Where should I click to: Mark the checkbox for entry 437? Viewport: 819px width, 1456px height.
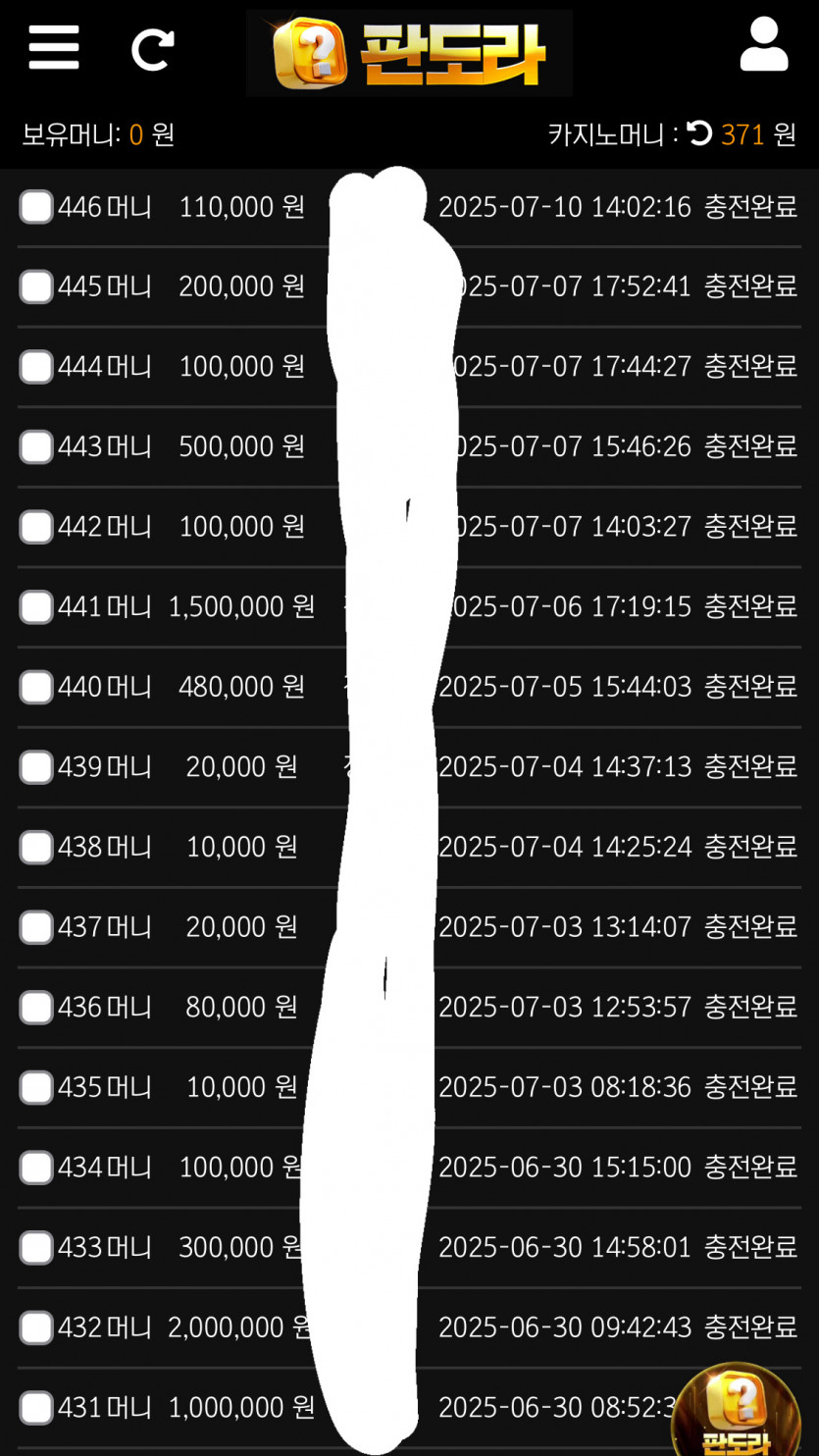click(36, 927)
